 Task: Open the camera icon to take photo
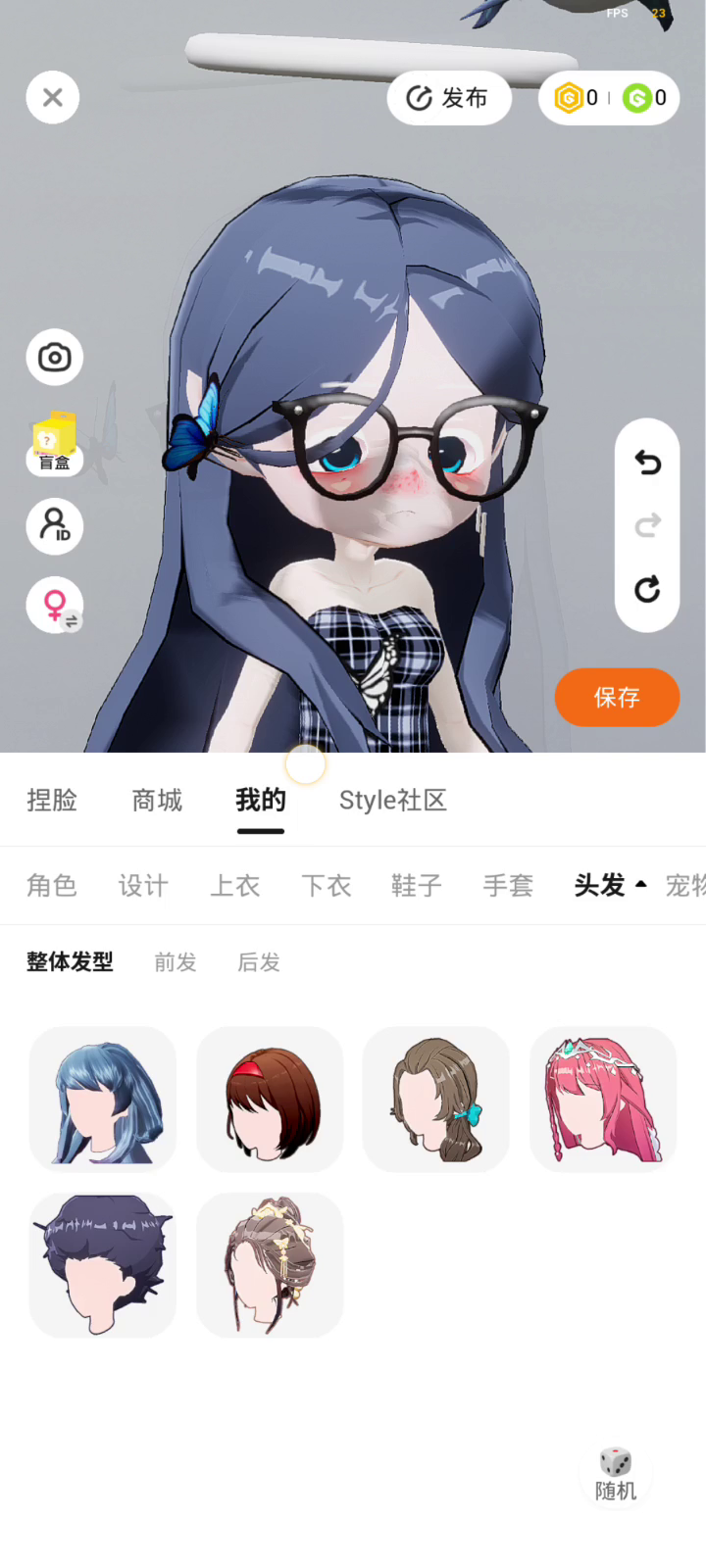pyautogui.click(x=55, y=358)
